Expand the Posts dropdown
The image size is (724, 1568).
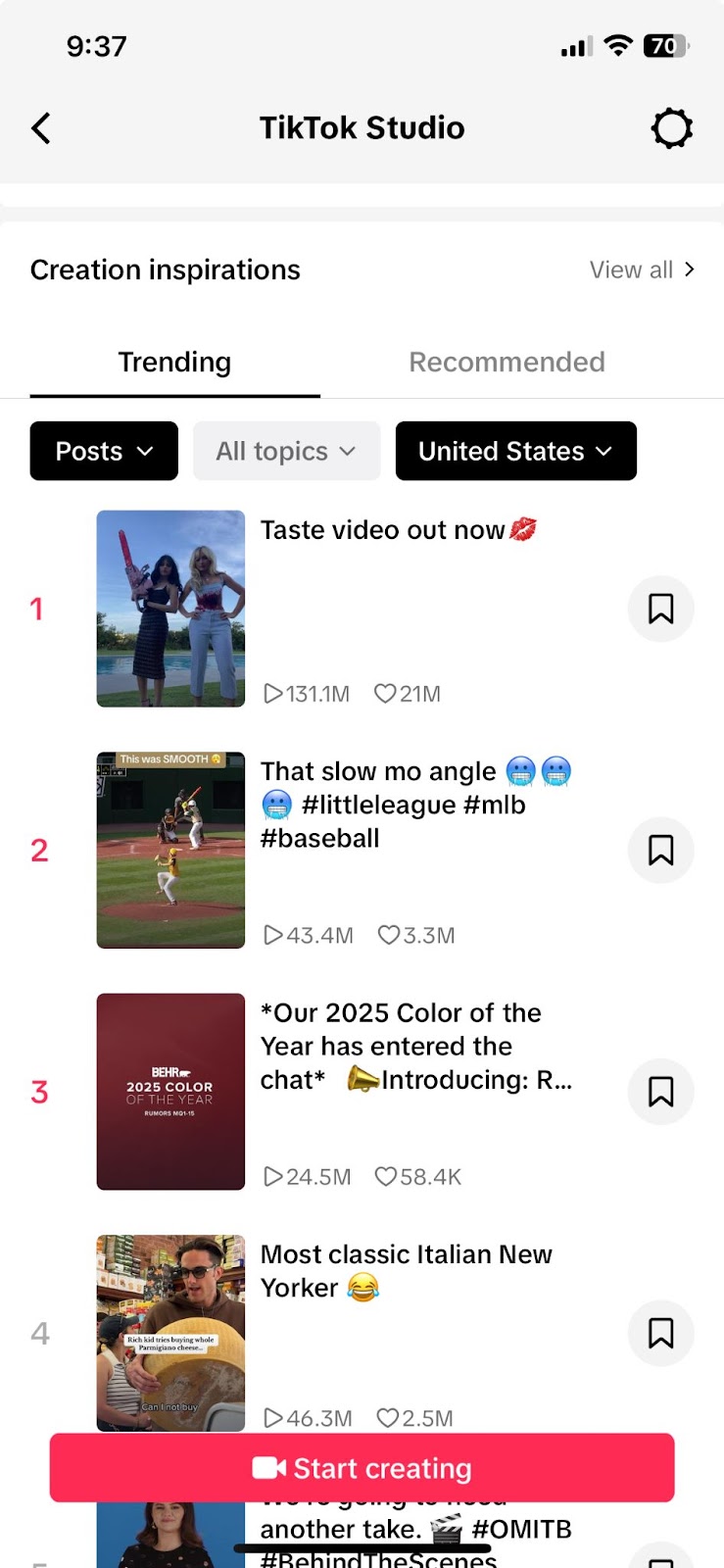click(x=104, y=451)
